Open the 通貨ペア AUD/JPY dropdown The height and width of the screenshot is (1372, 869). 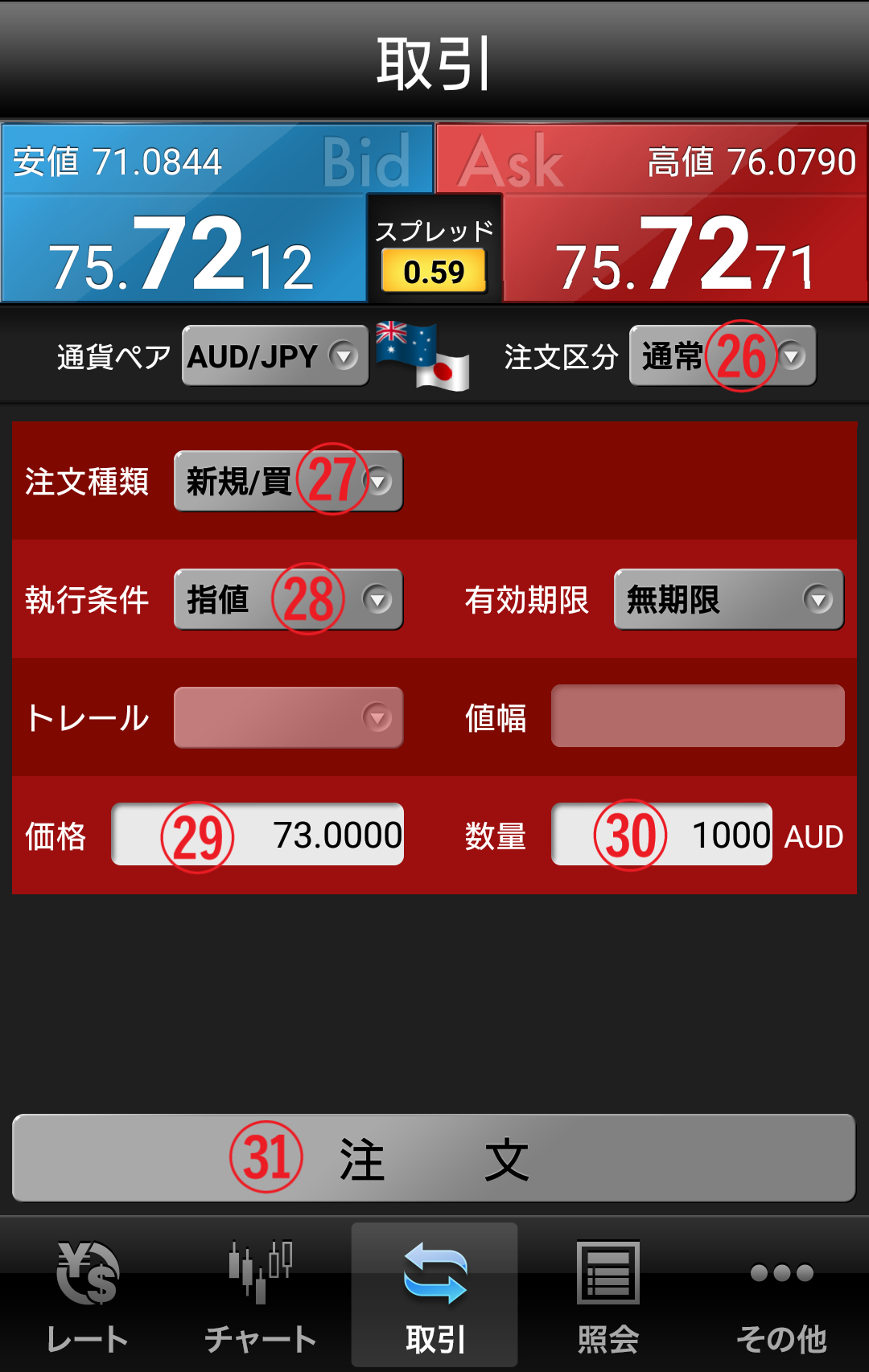pos(274,355)
